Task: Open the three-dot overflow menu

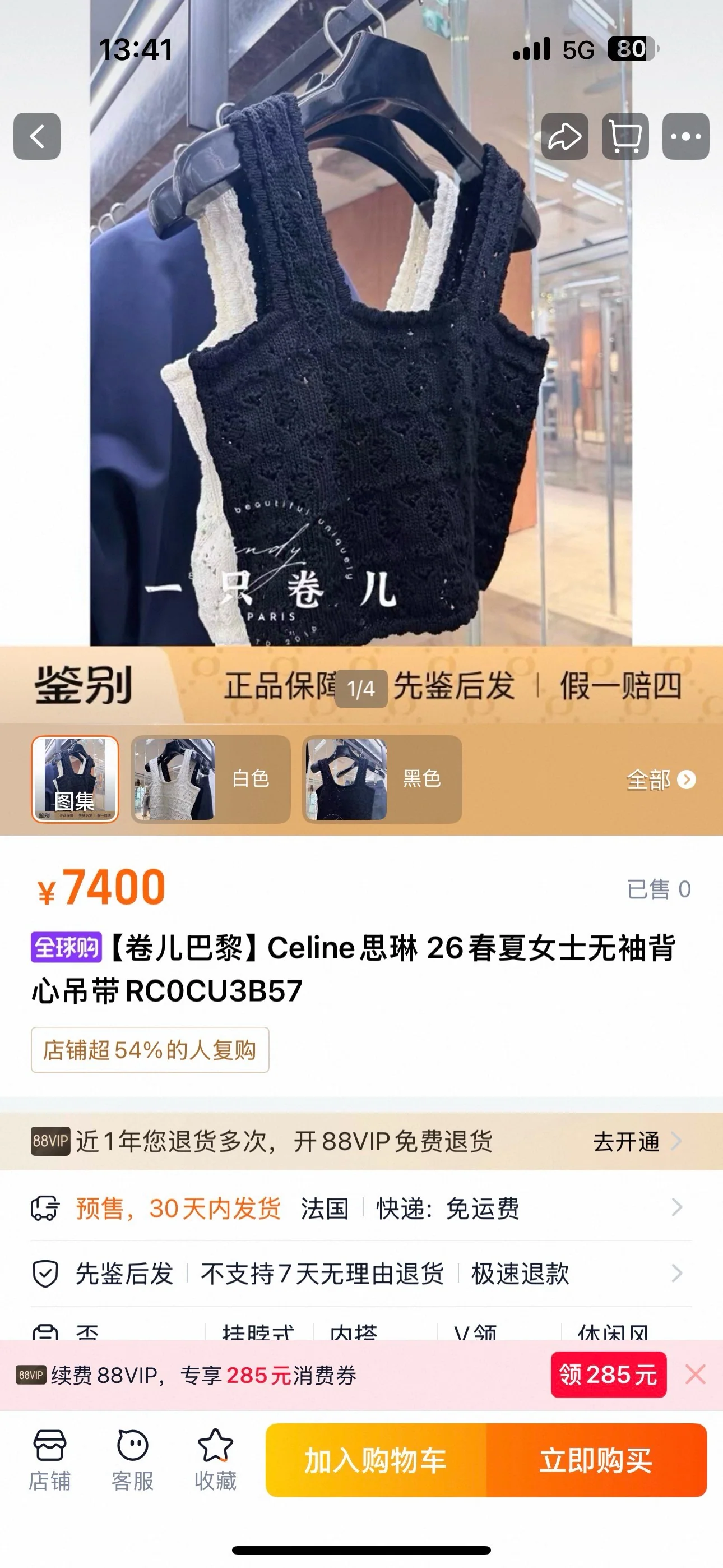Action: click(x=686, y=136)
